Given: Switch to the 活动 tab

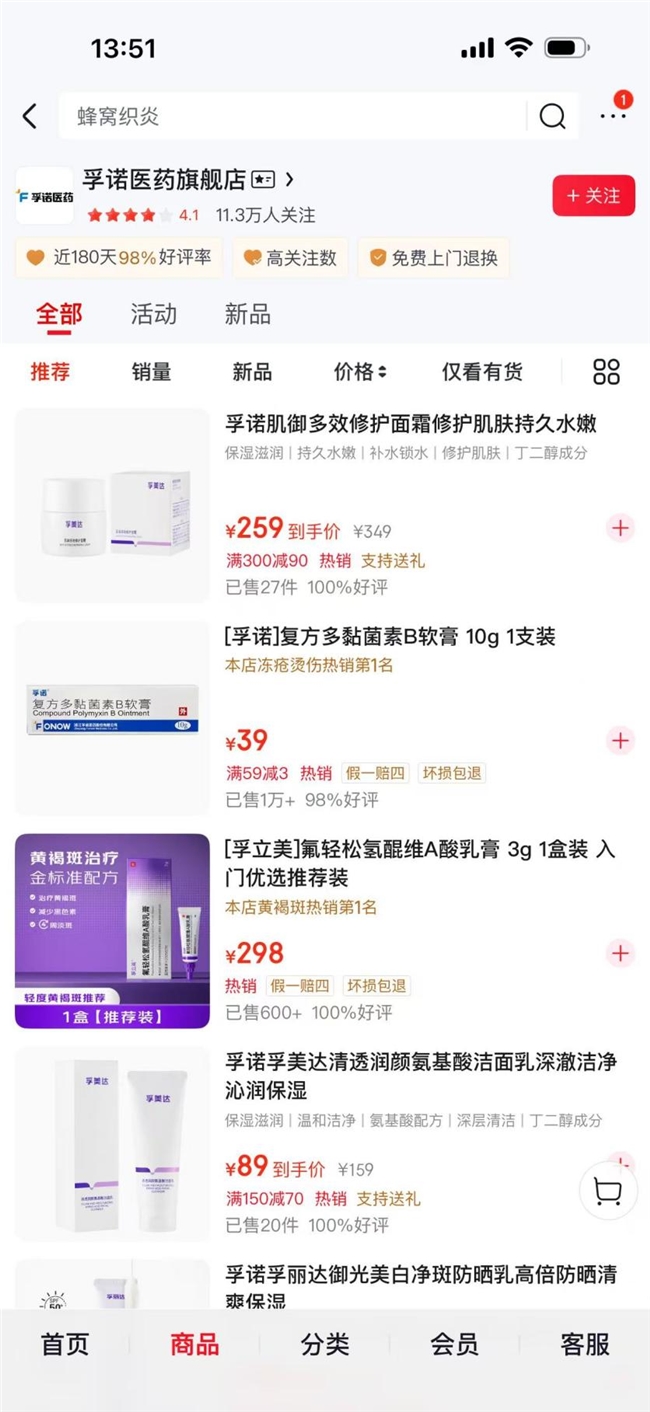Looking at the screenshot, I should pos(153,314).
